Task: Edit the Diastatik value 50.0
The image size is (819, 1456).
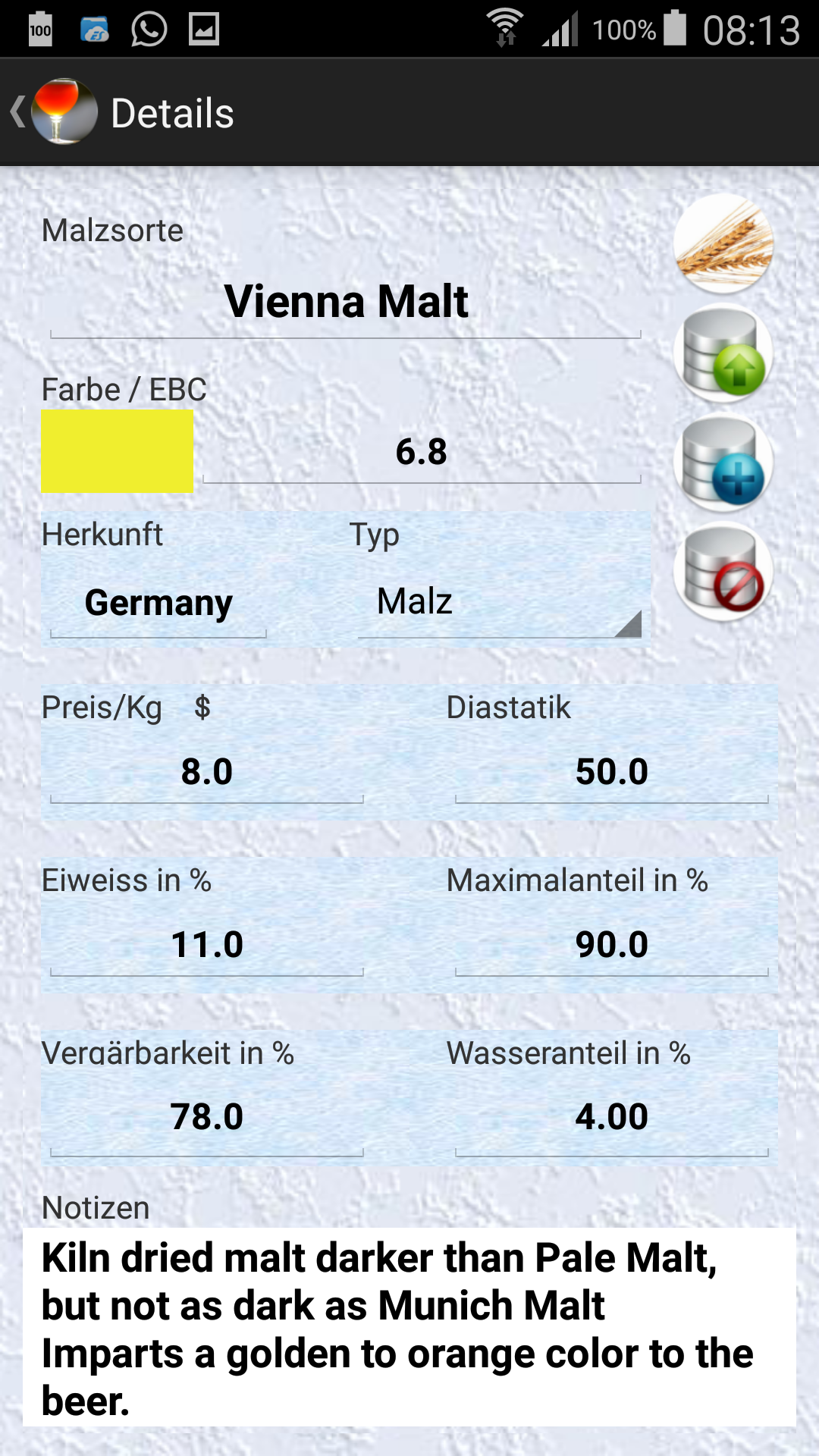Action: pos(611,772)
